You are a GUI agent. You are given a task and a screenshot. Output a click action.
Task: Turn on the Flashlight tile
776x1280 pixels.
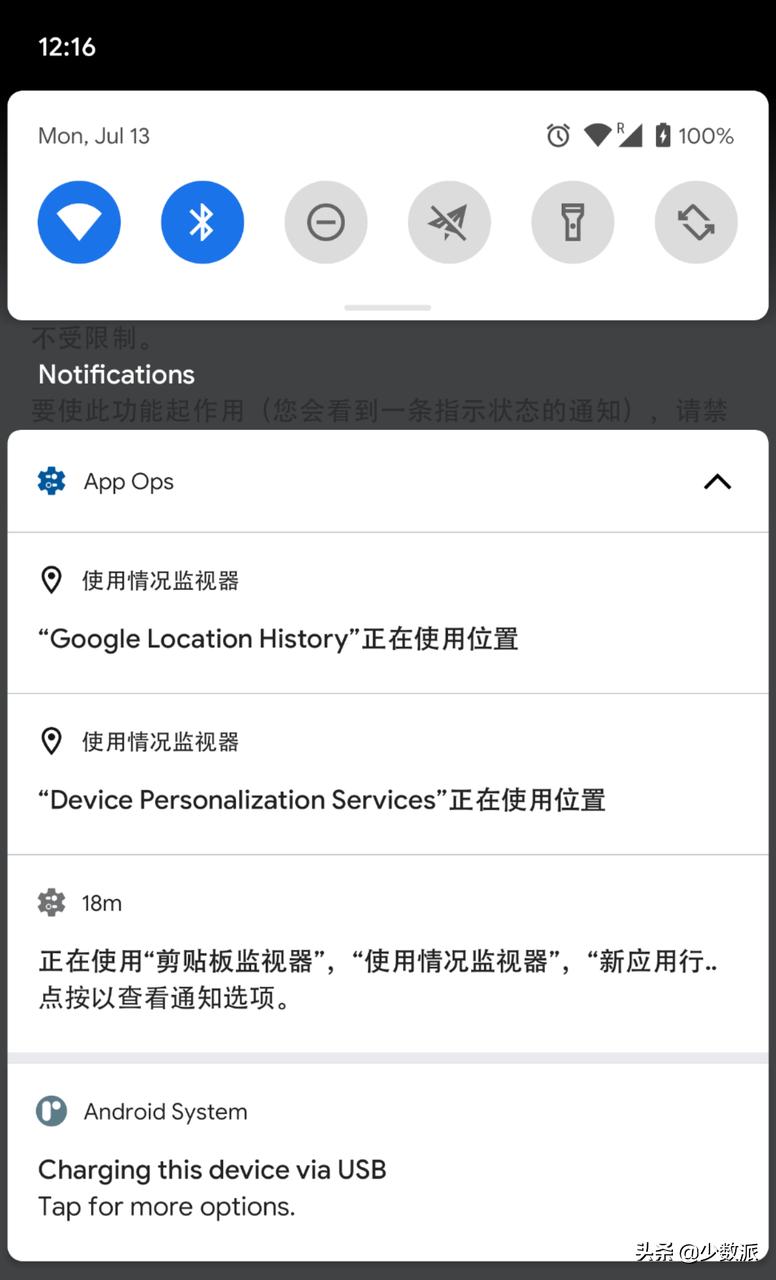tap(573, 222)
